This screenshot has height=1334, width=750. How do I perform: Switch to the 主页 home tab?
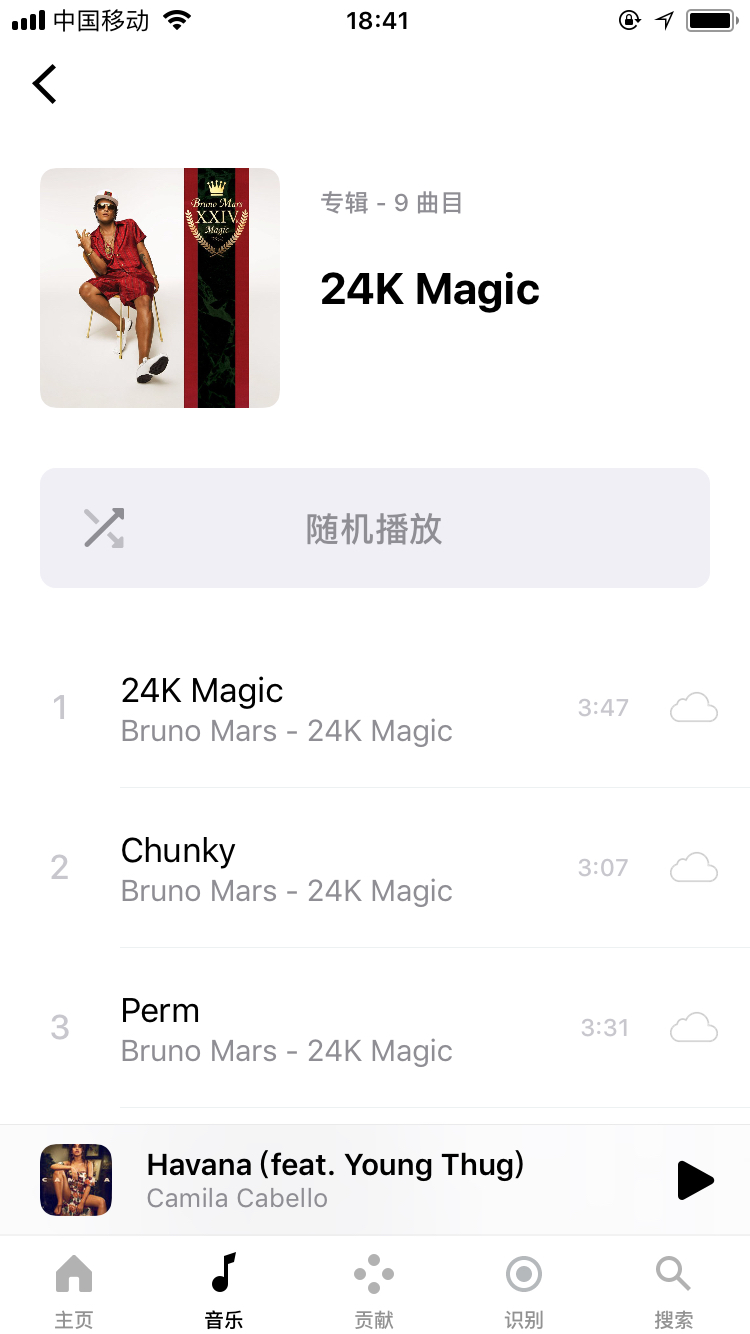pos(74,1292)
